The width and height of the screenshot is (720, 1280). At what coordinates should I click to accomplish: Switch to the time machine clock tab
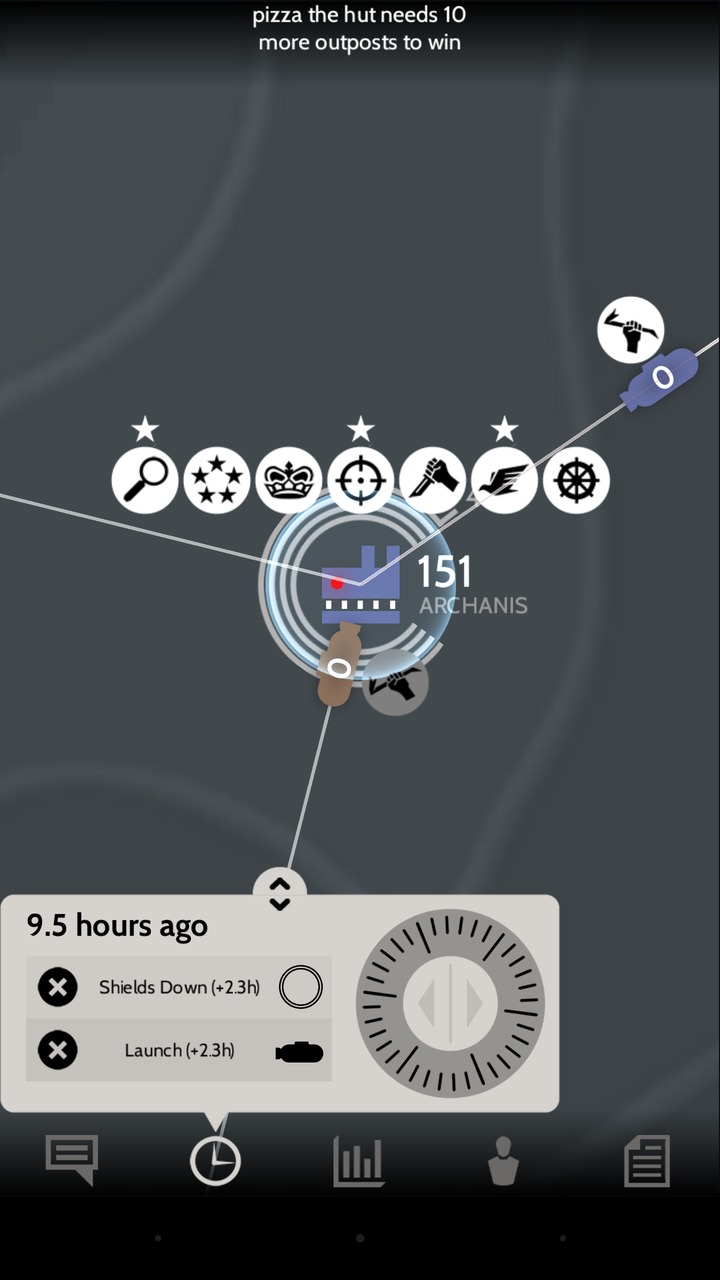[215, 1161]
